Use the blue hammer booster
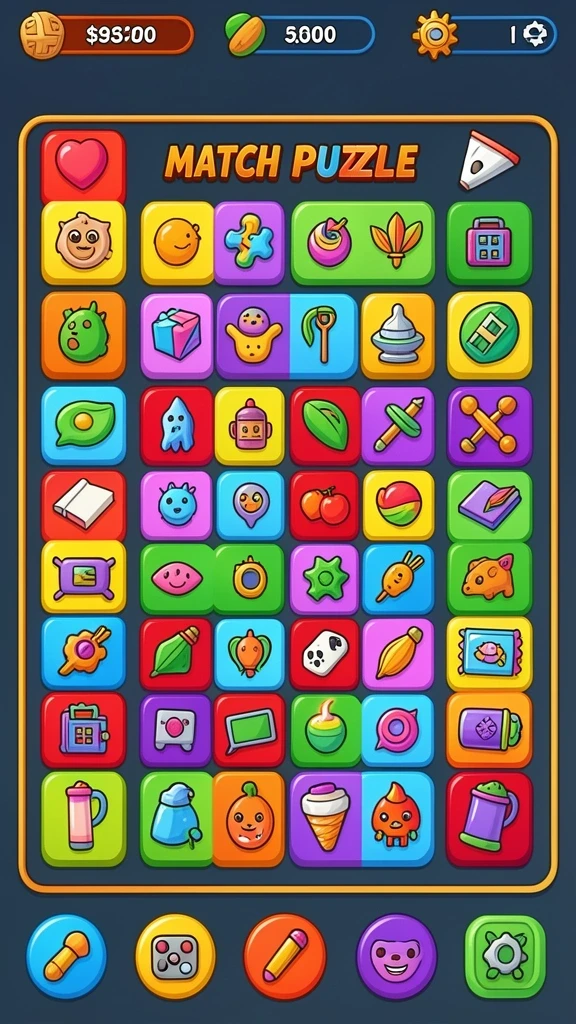This screenshot has width=576, height=1024. click(67, 956)
